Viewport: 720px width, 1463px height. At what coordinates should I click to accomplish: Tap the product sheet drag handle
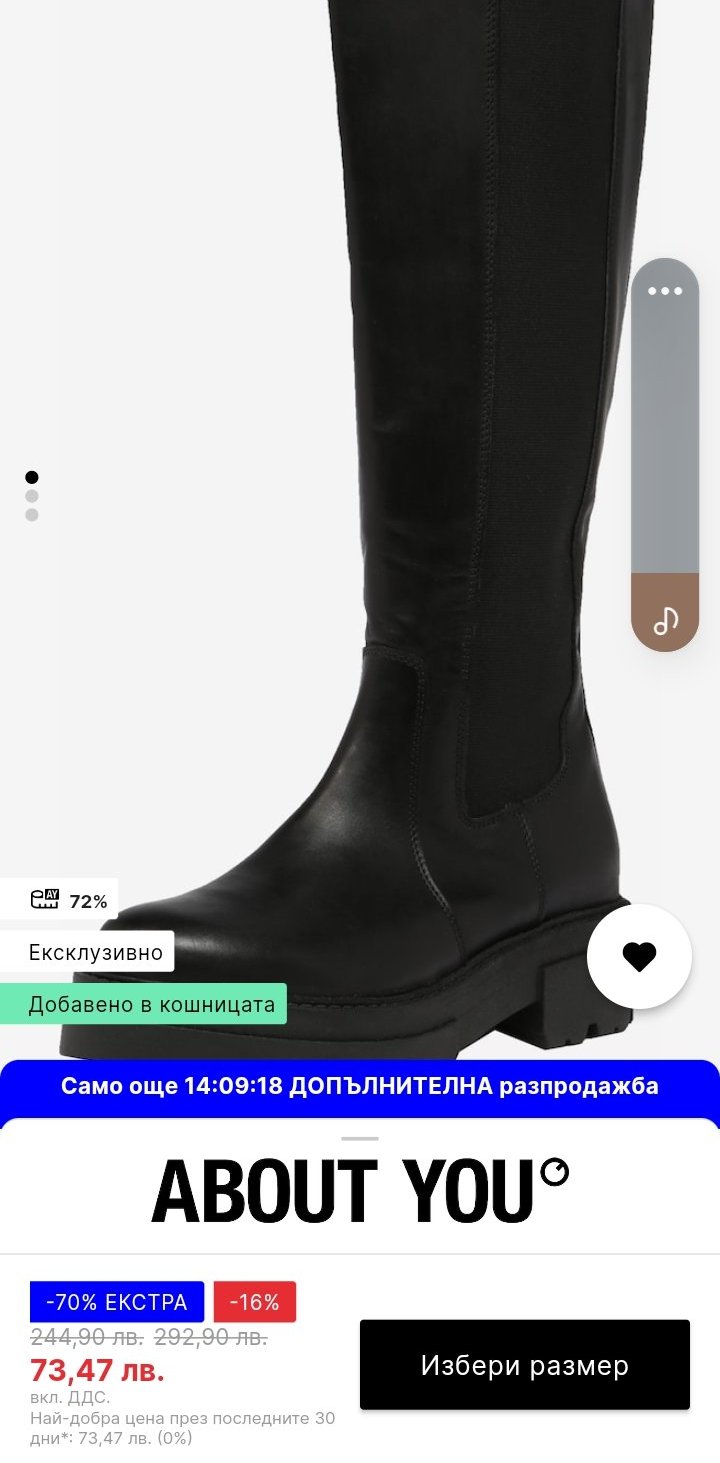[360, 1139]
